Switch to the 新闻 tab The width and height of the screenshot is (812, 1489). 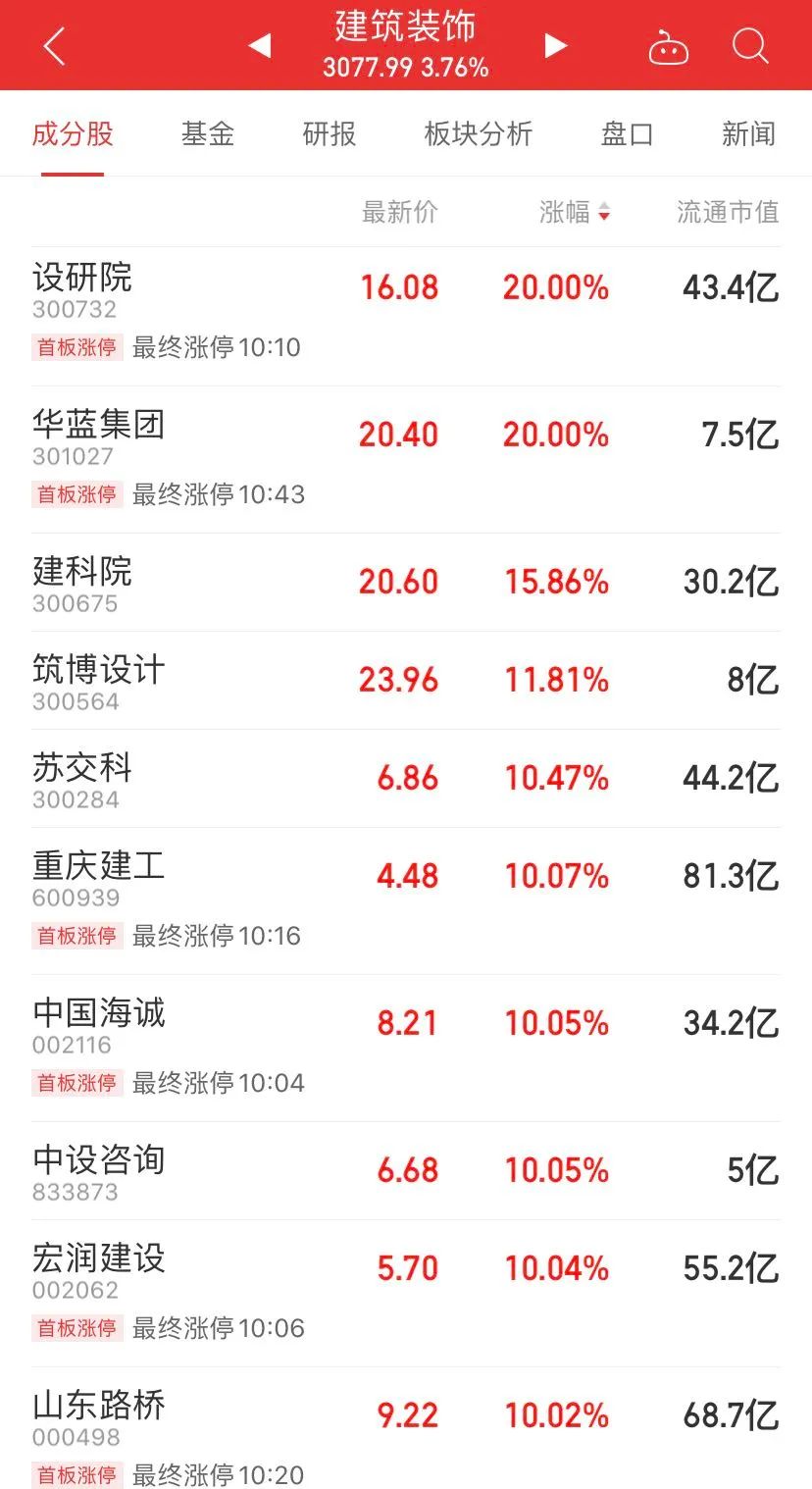[x=749, y=134]
